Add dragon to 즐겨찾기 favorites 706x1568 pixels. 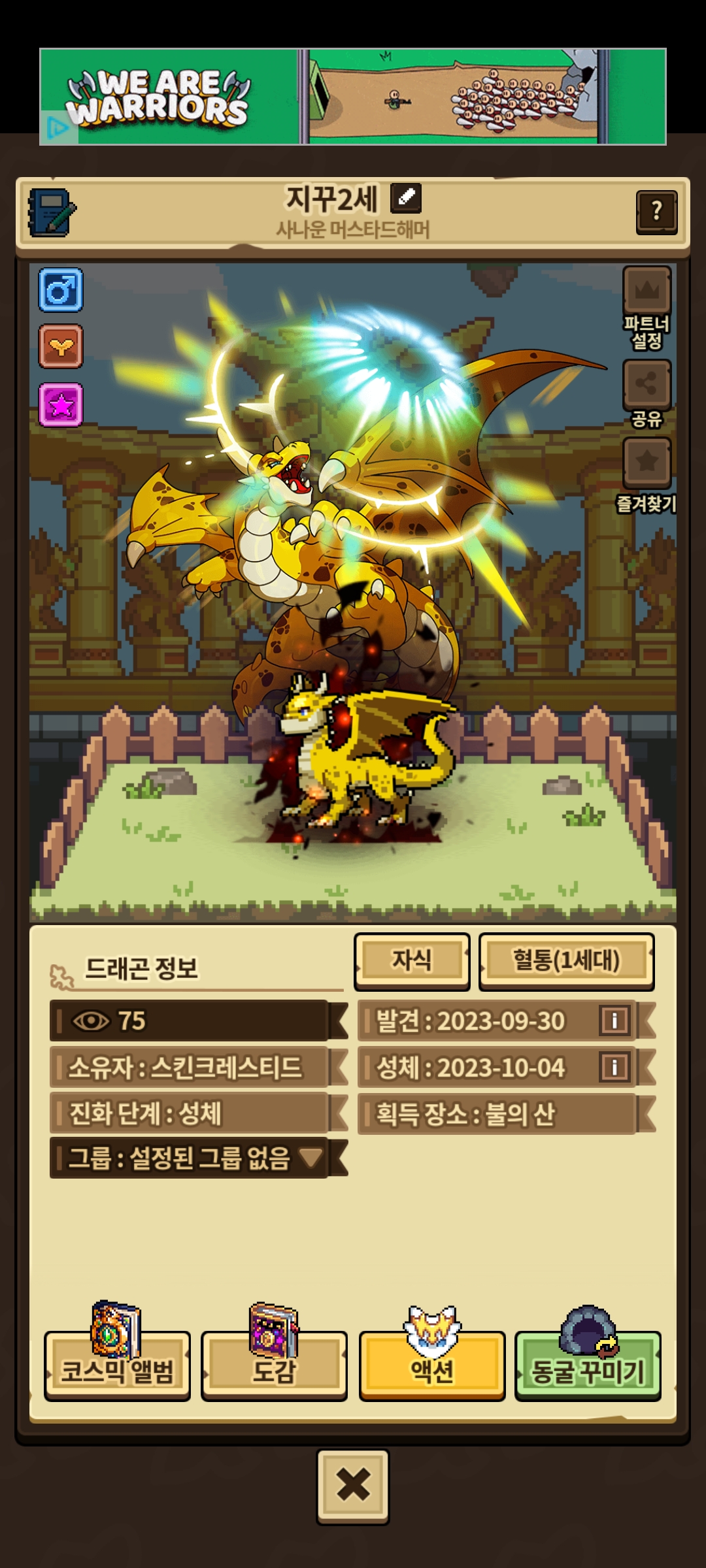647,476
